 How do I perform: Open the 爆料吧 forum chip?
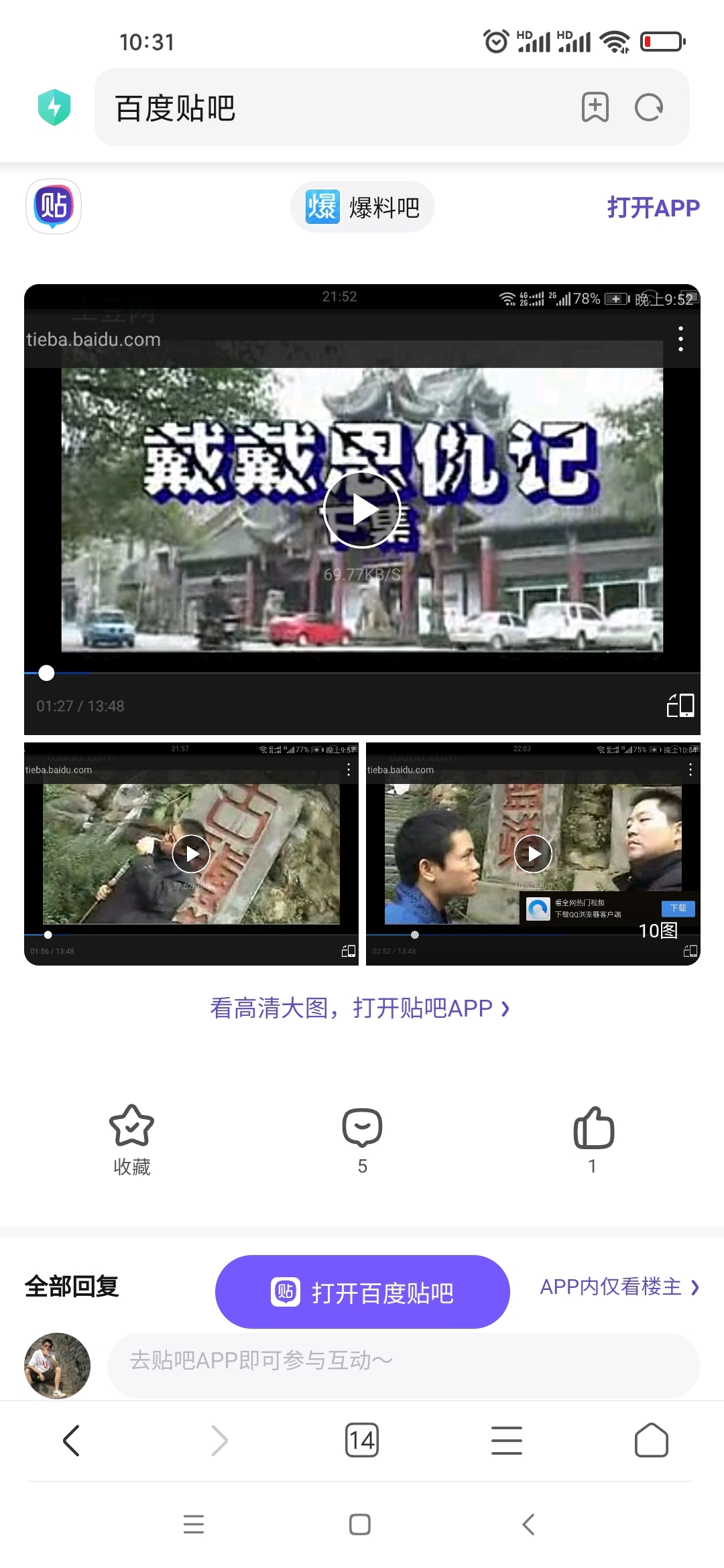click(363, 207)
